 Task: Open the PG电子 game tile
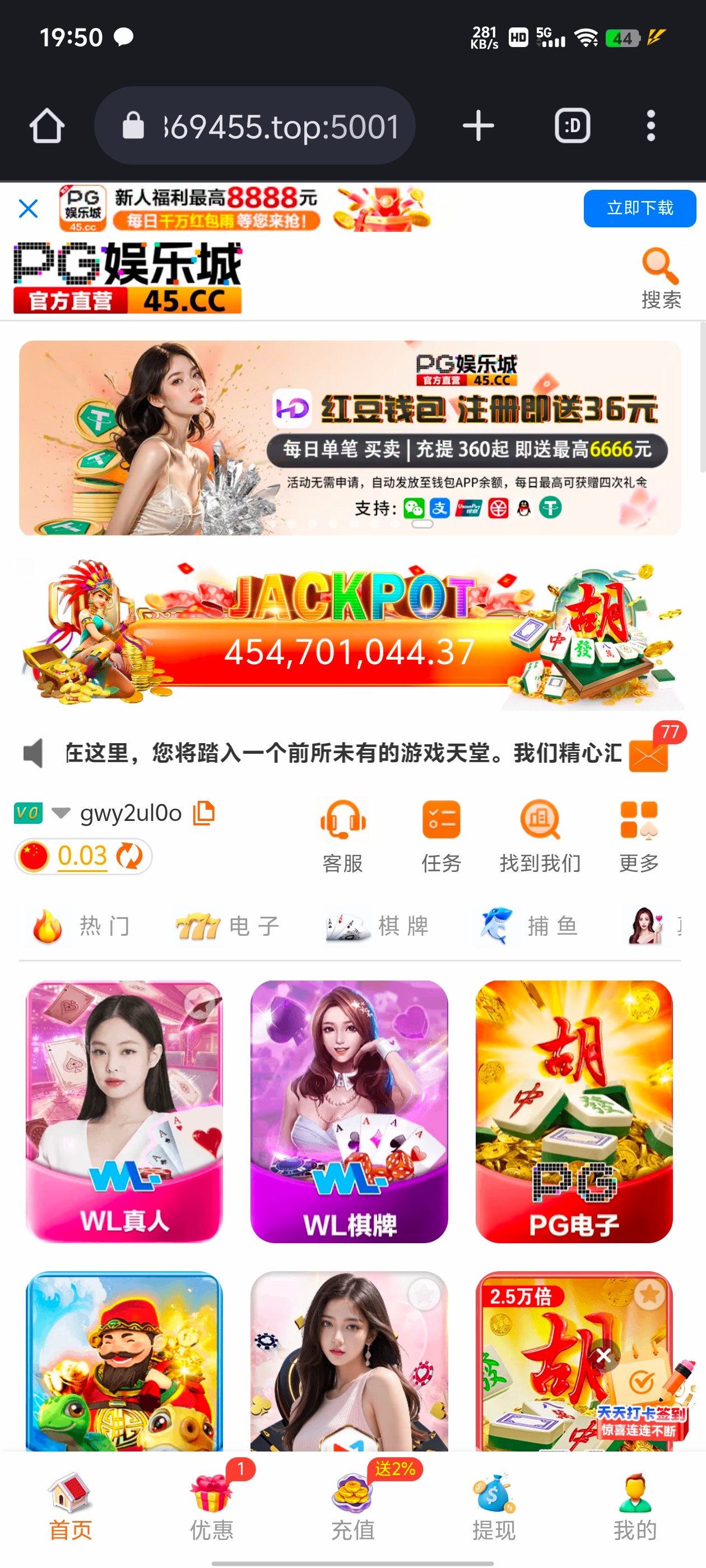pos(574,1111)
